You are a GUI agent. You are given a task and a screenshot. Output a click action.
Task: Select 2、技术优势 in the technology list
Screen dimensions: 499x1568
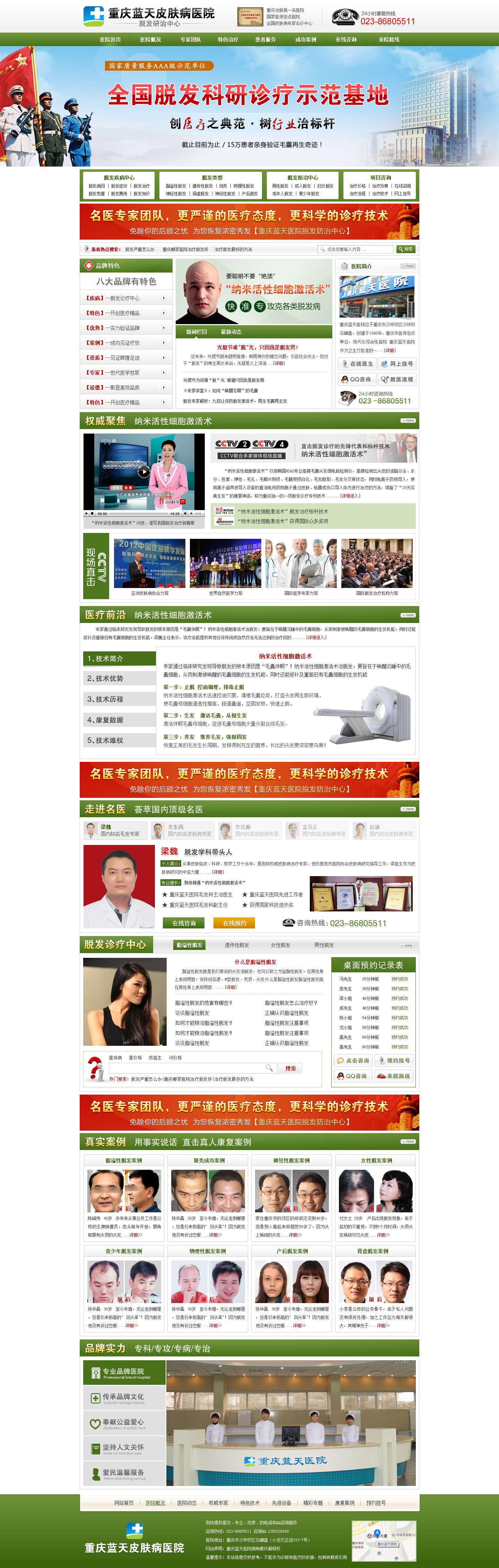(120, 678)
